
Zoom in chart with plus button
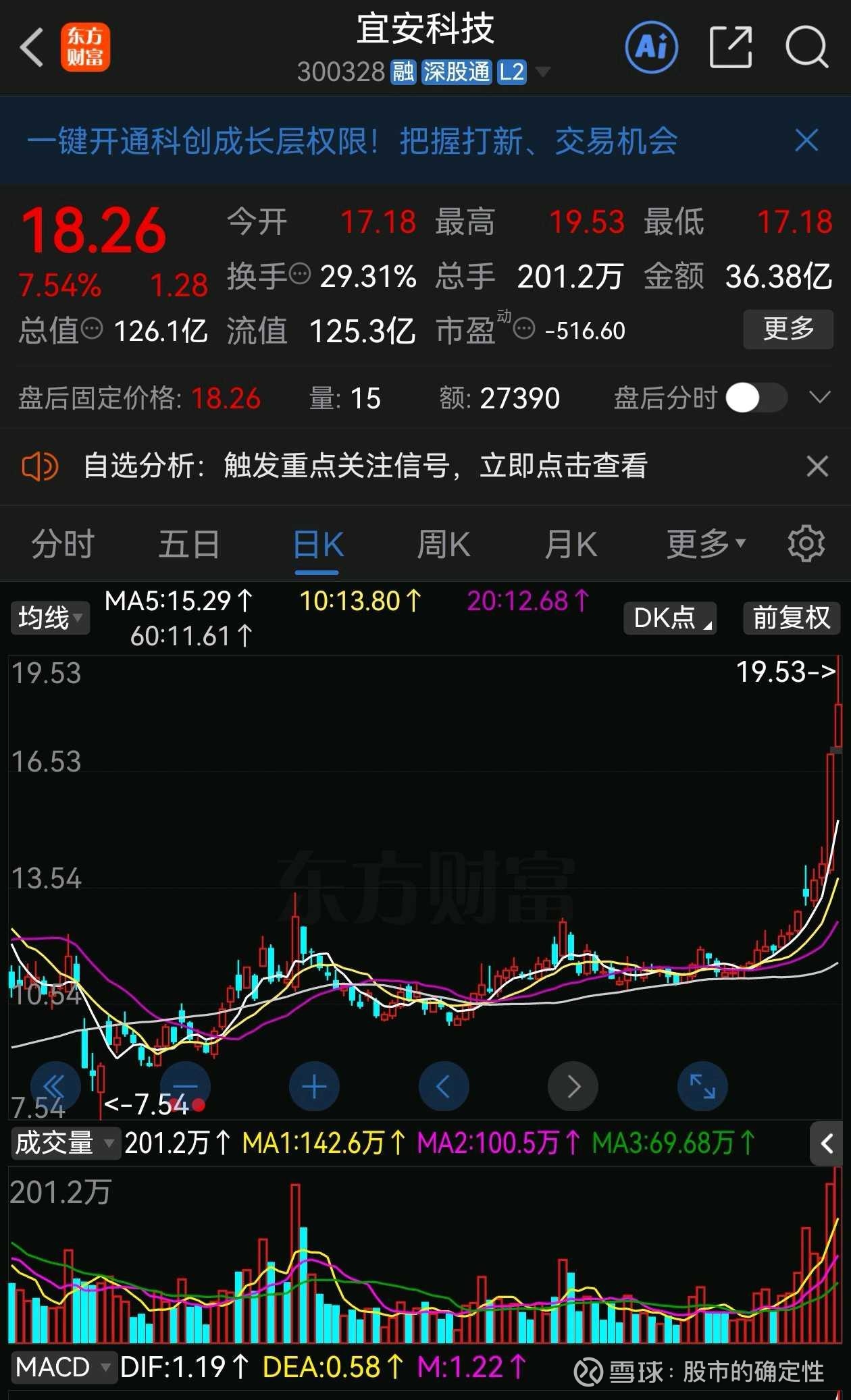[314, 1086]
